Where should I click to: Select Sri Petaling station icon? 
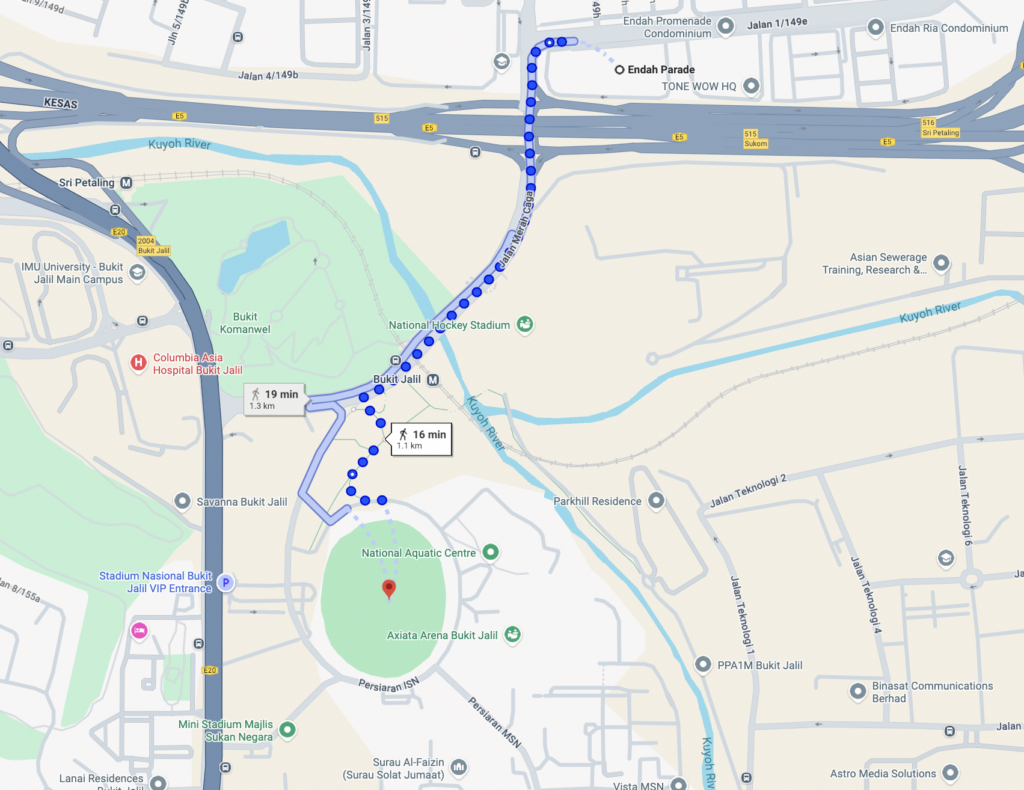(x=126, y=183)
